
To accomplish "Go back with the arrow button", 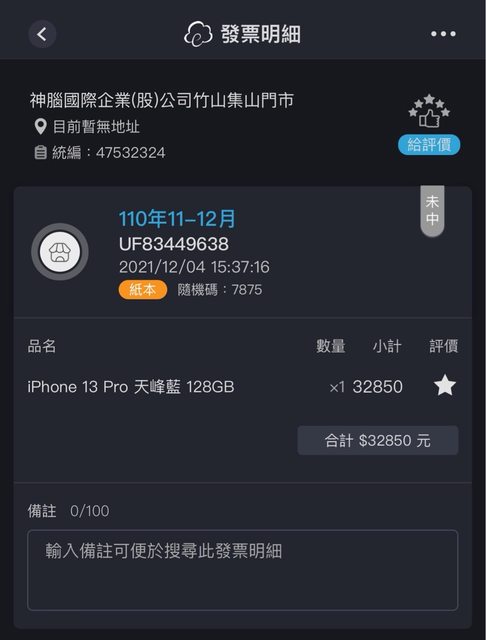I will coord(42,34).
